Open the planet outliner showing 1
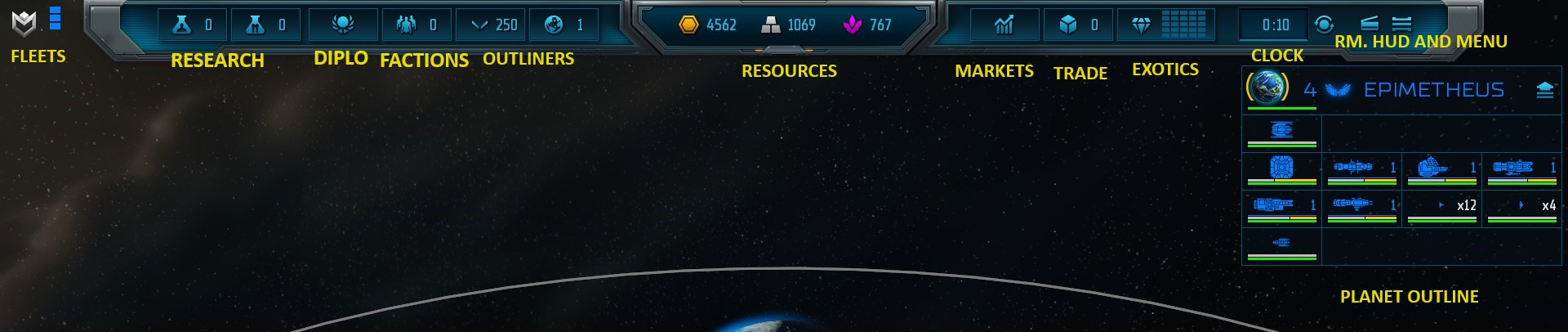1568x332 pixels. (564, 25)
